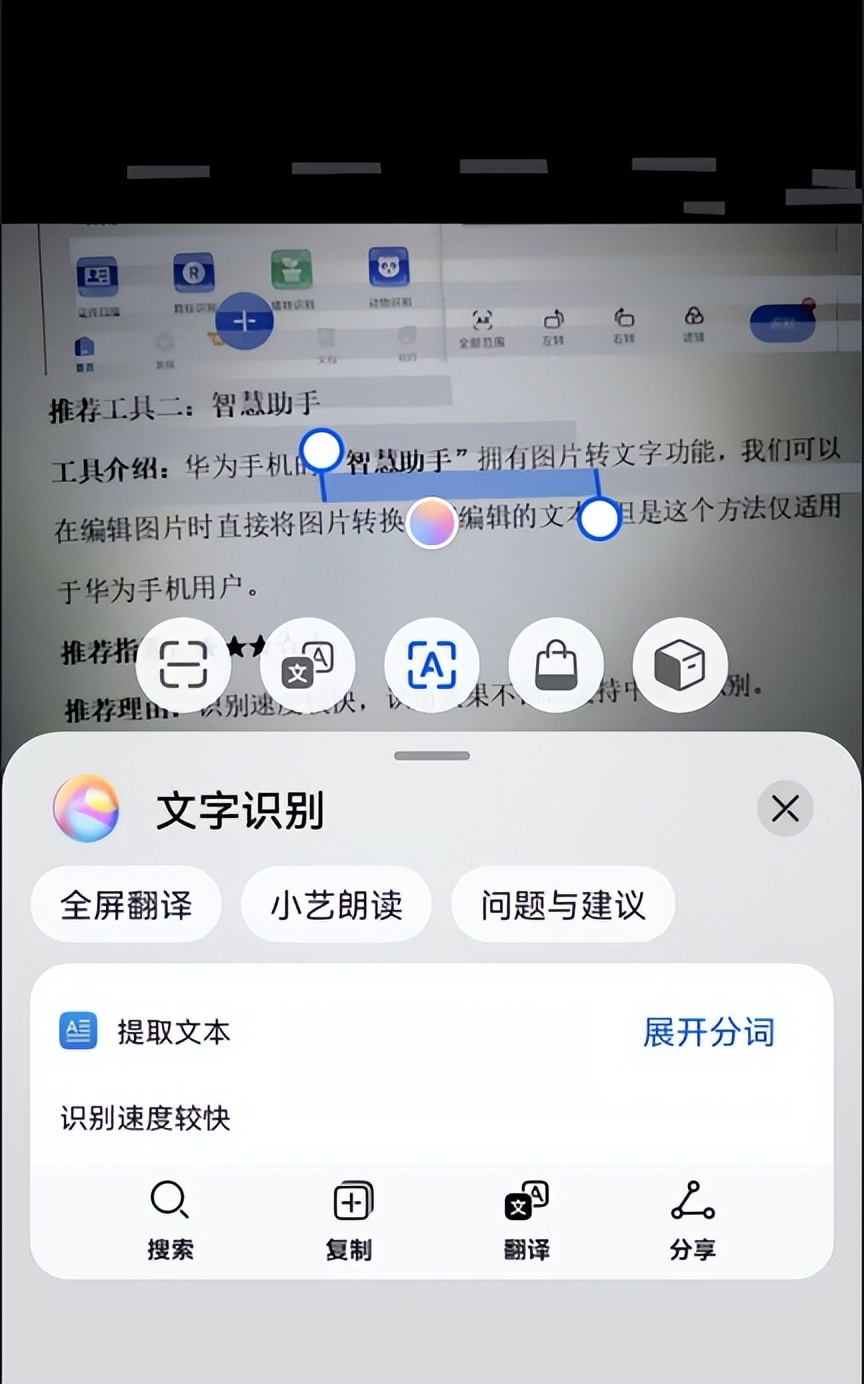Open 问题与建议 feedback

pyautogui.click(x=563, y=905)
